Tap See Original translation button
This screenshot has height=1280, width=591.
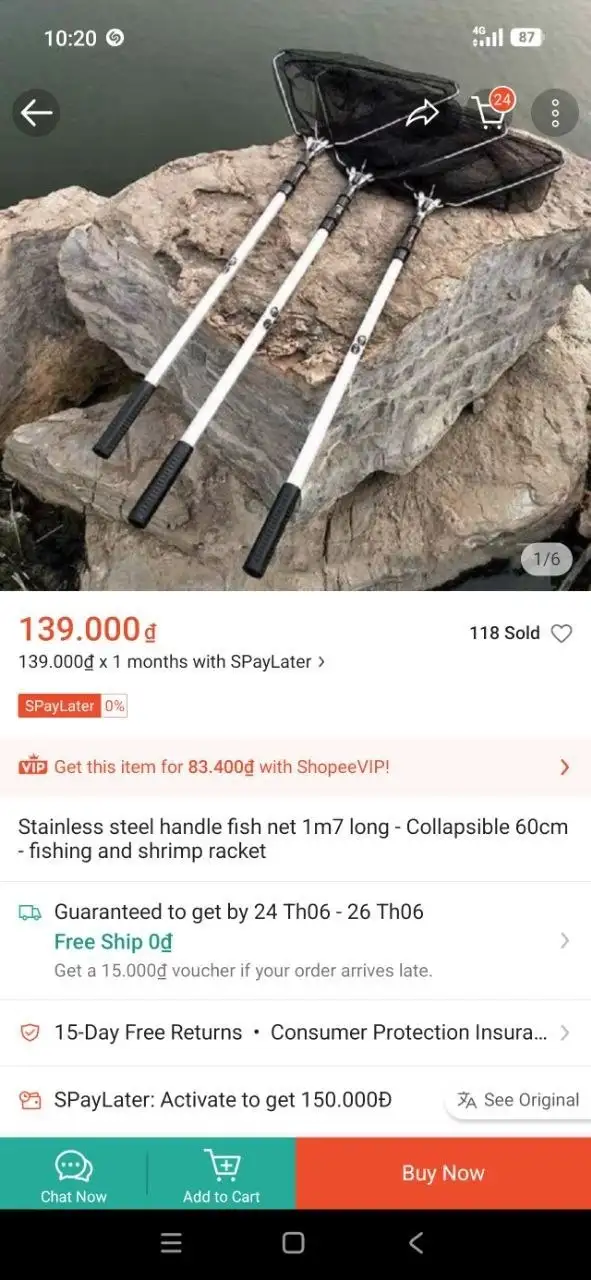pyautogui.click(x=519, y=1100)
